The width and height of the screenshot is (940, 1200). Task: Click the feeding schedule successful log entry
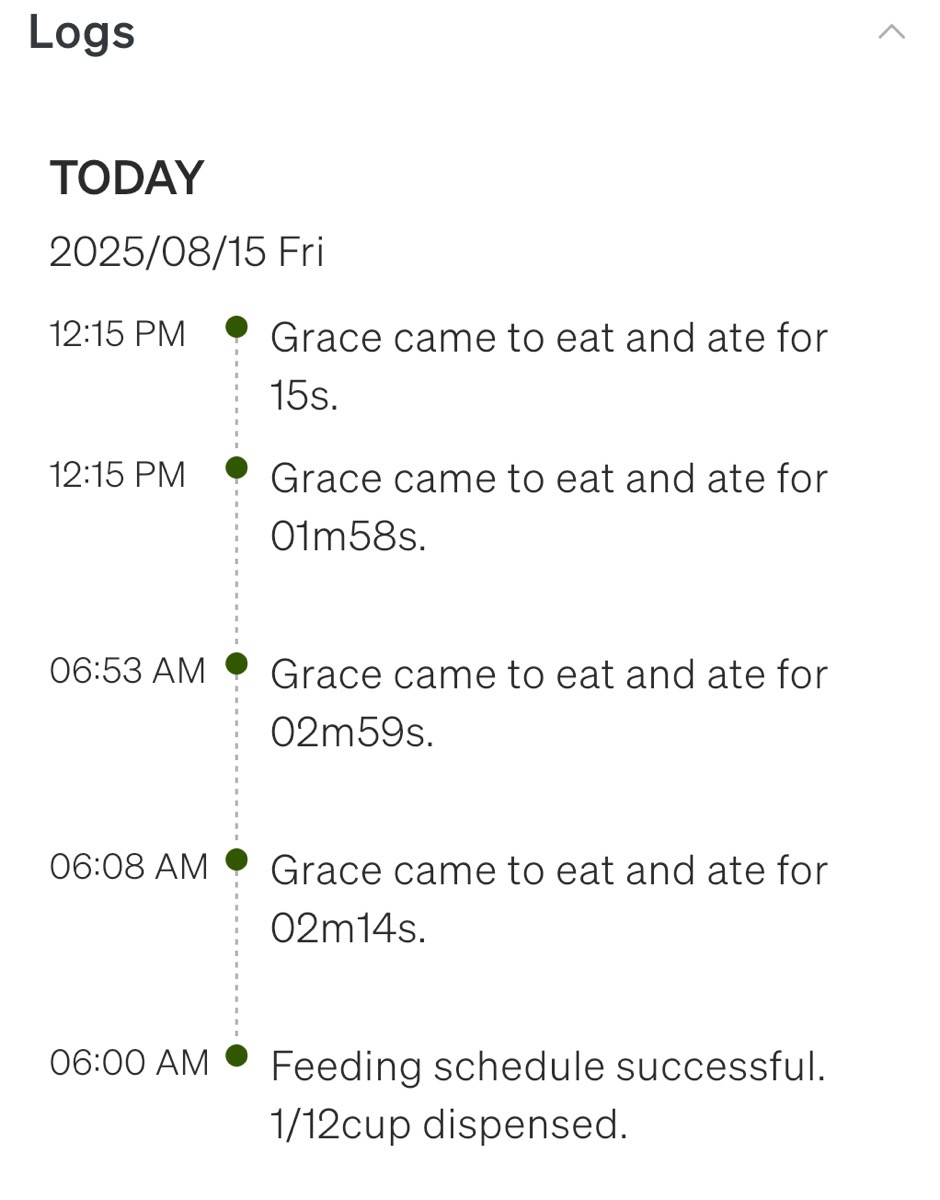550,1094
